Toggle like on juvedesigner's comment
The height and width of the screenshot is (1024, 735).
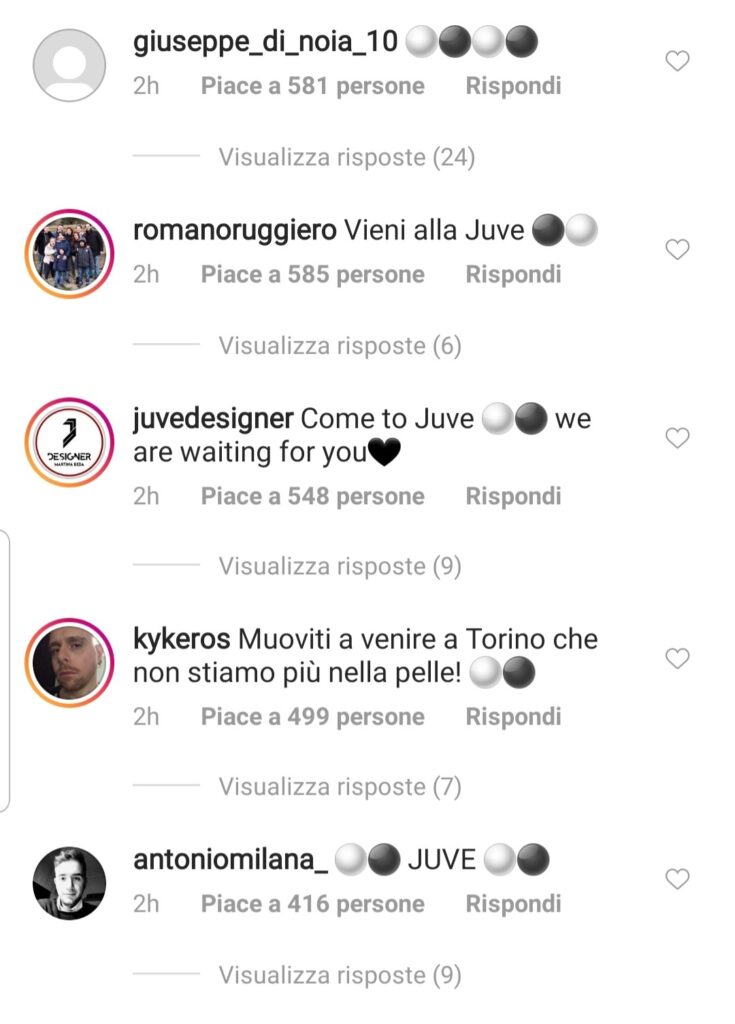(678, 437)
